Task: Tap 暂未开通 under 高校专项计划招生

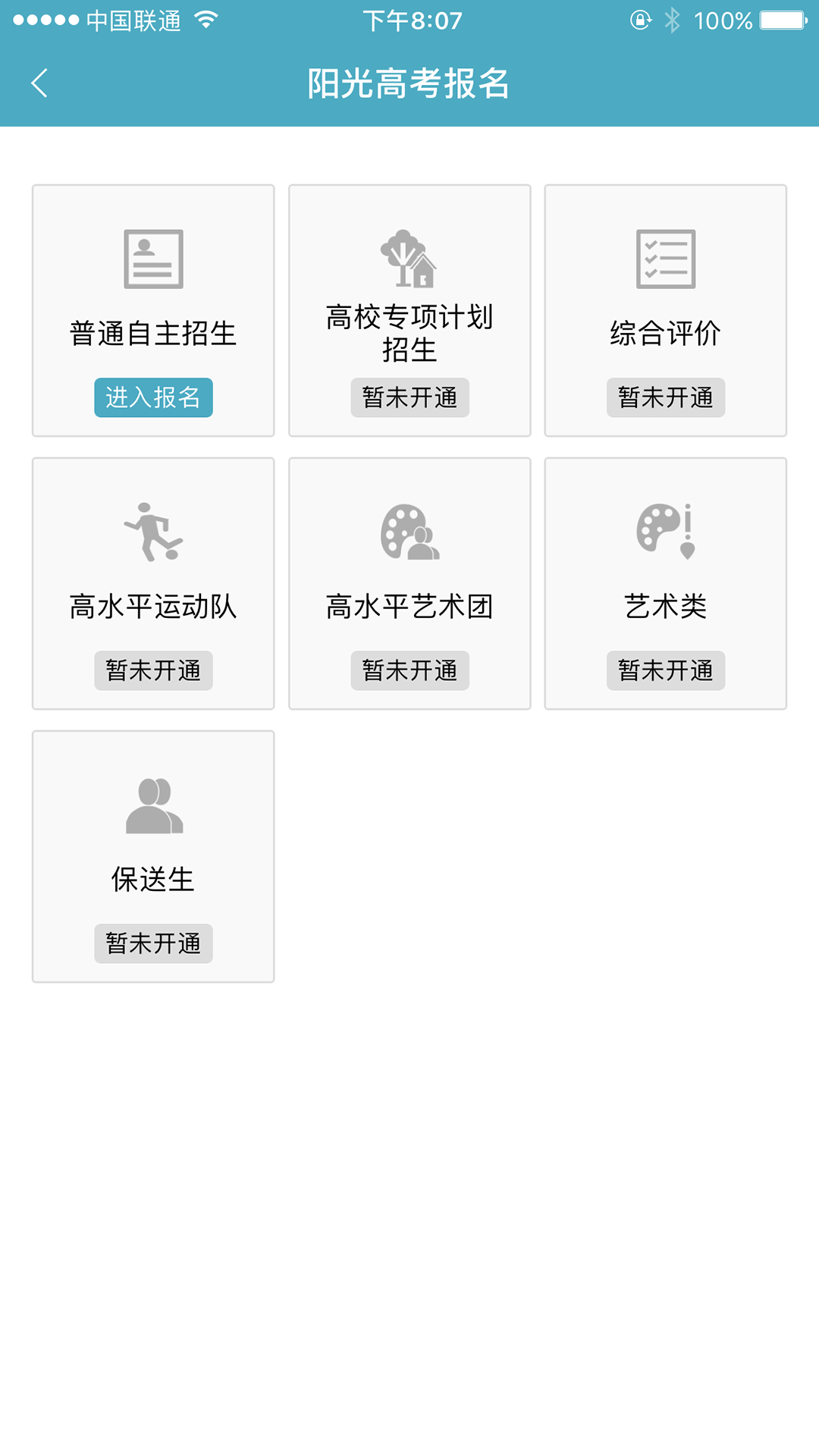Action: coord(409,397)
